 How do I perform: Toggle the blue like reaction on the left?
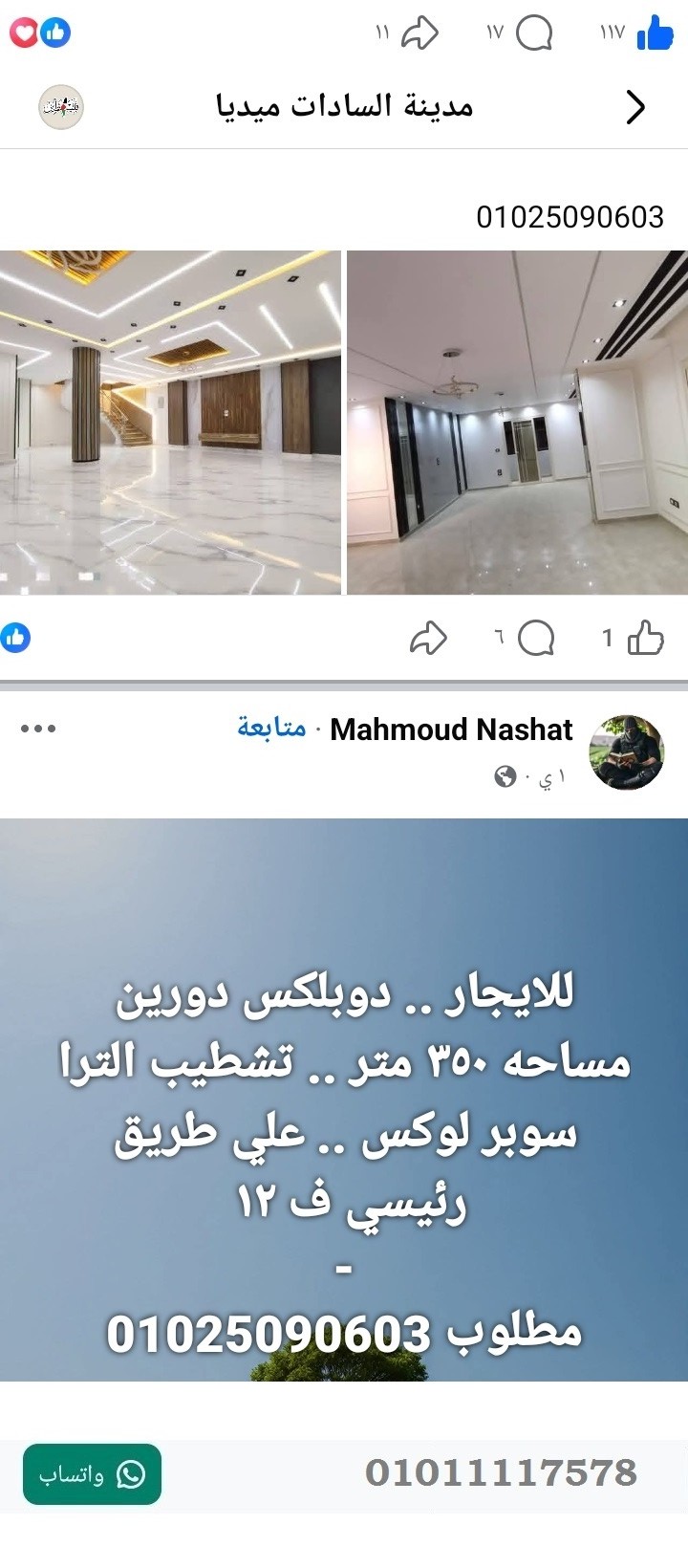15,637
